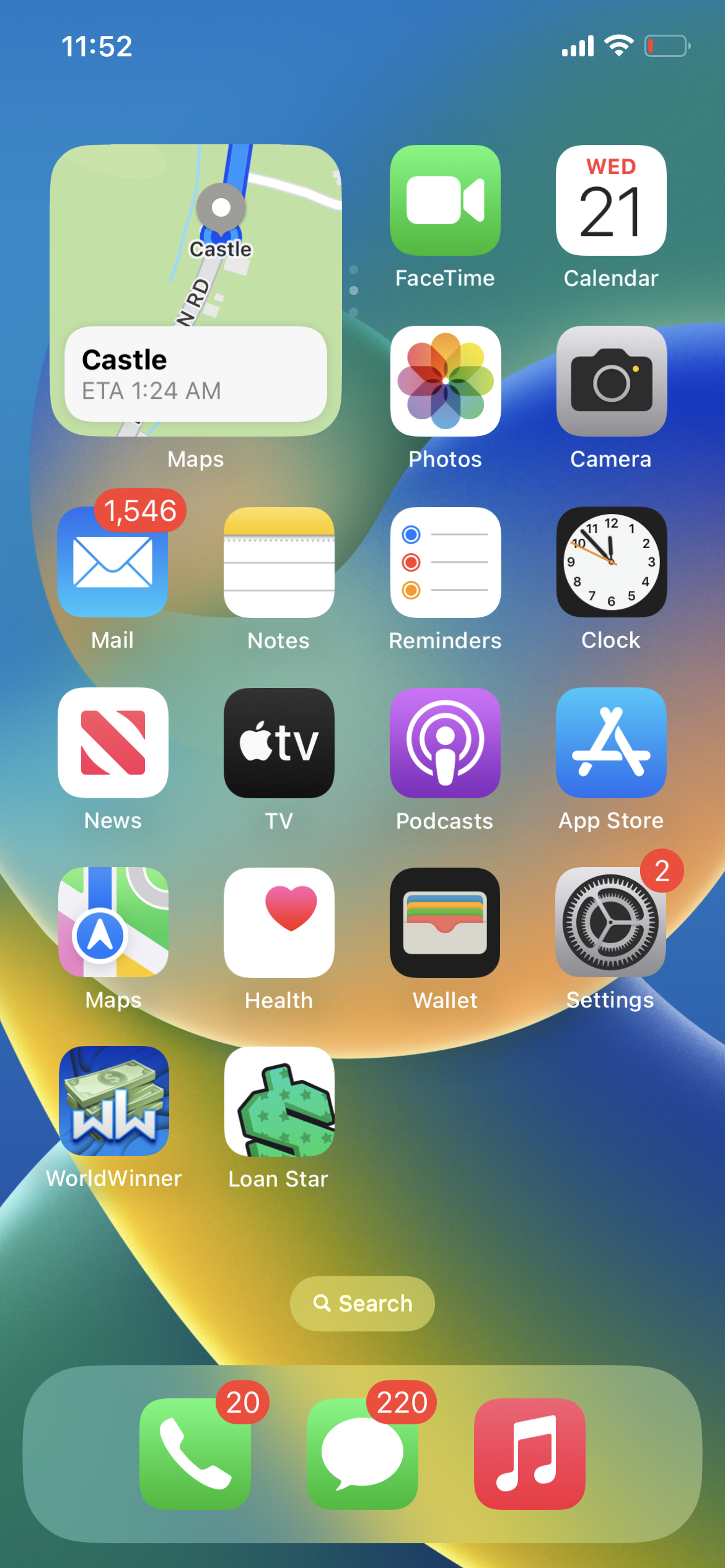Open the Calendar app
Image resolution: width=725 pixels, height=1568 pixels.
coord(611,200)
